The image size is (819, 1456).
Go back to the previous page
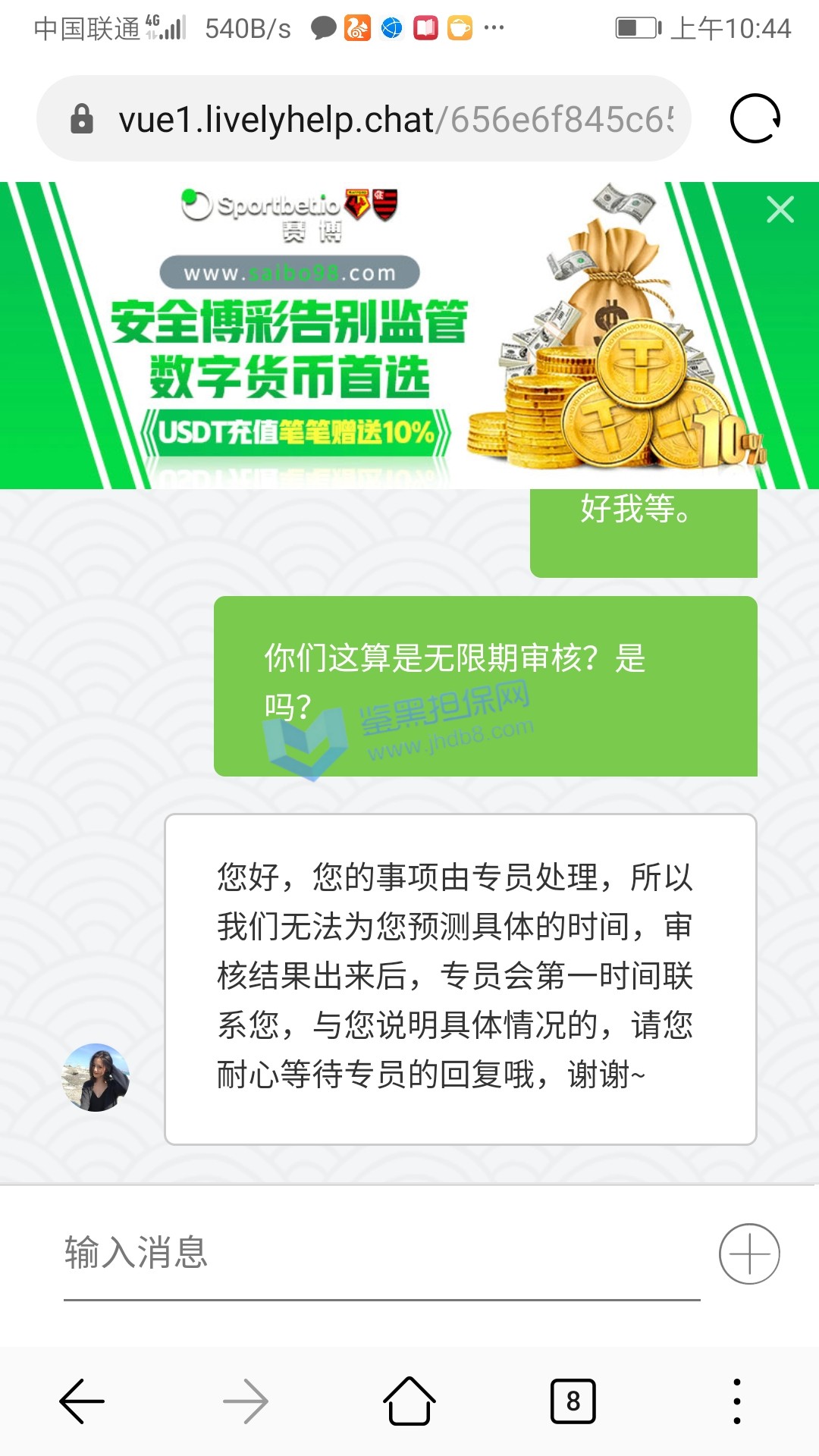coord(82,1401)
